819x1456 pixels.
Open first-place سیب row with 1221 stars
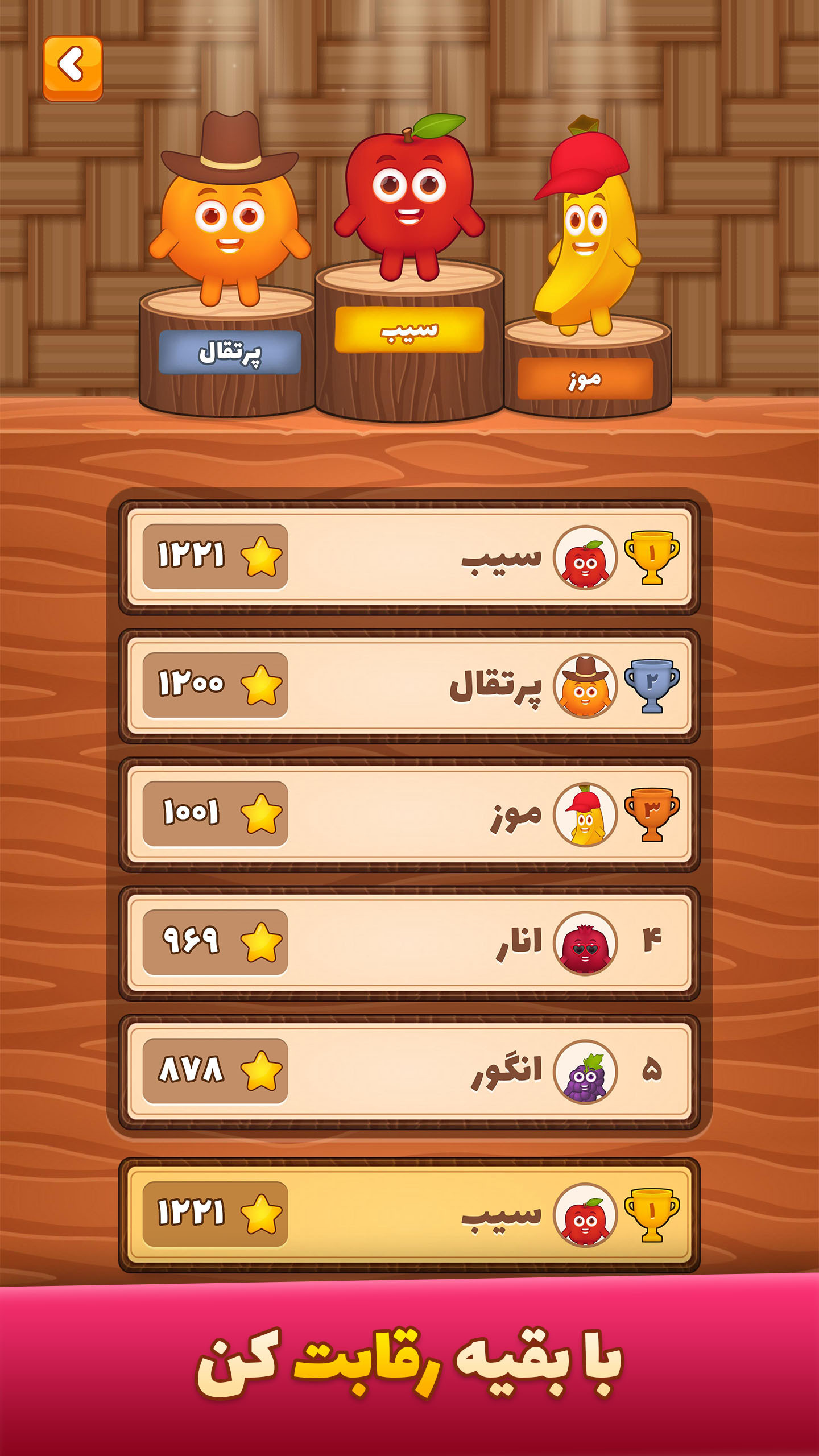pyautogui.click(x=409, y=557)
